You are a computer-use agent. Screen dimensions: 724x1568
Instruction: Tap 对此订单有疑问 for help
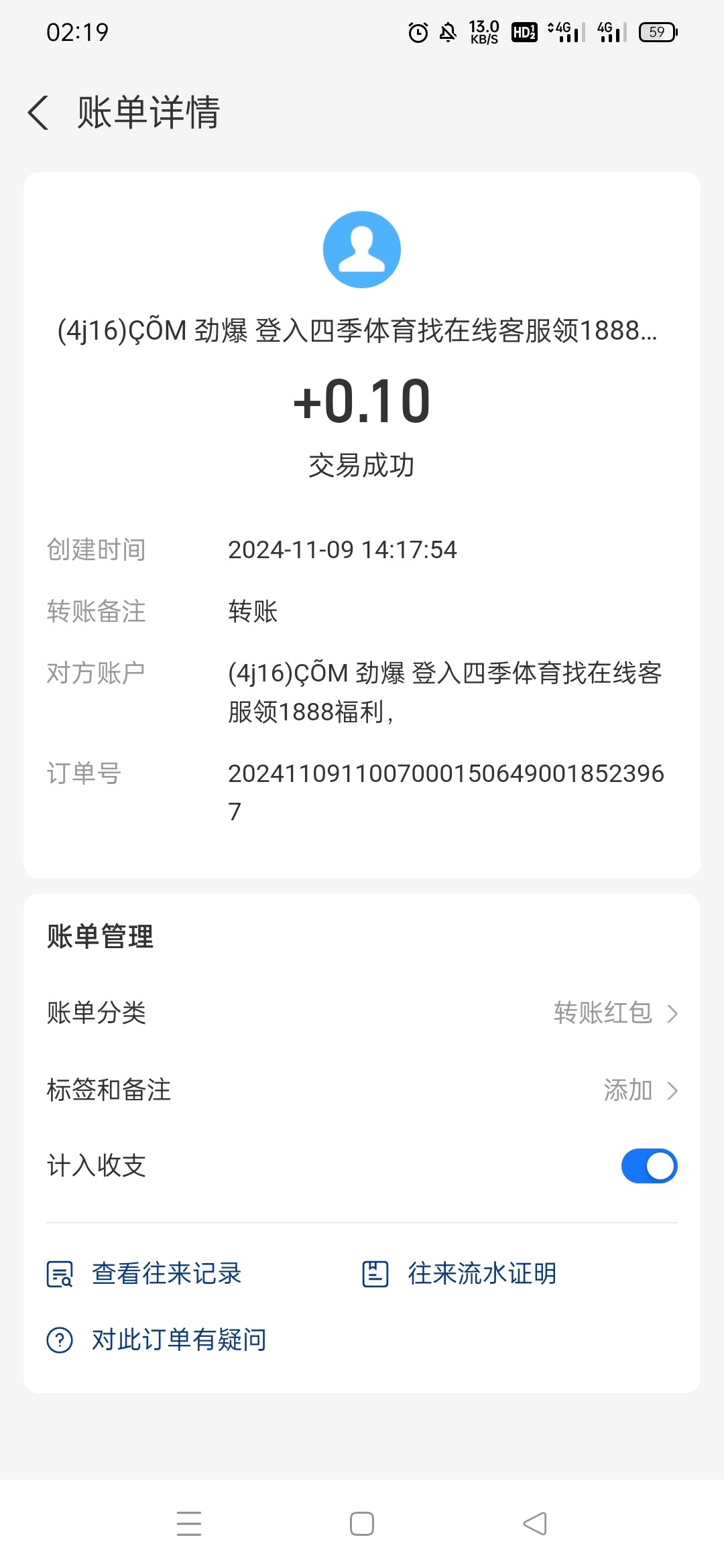(156, 1340)
